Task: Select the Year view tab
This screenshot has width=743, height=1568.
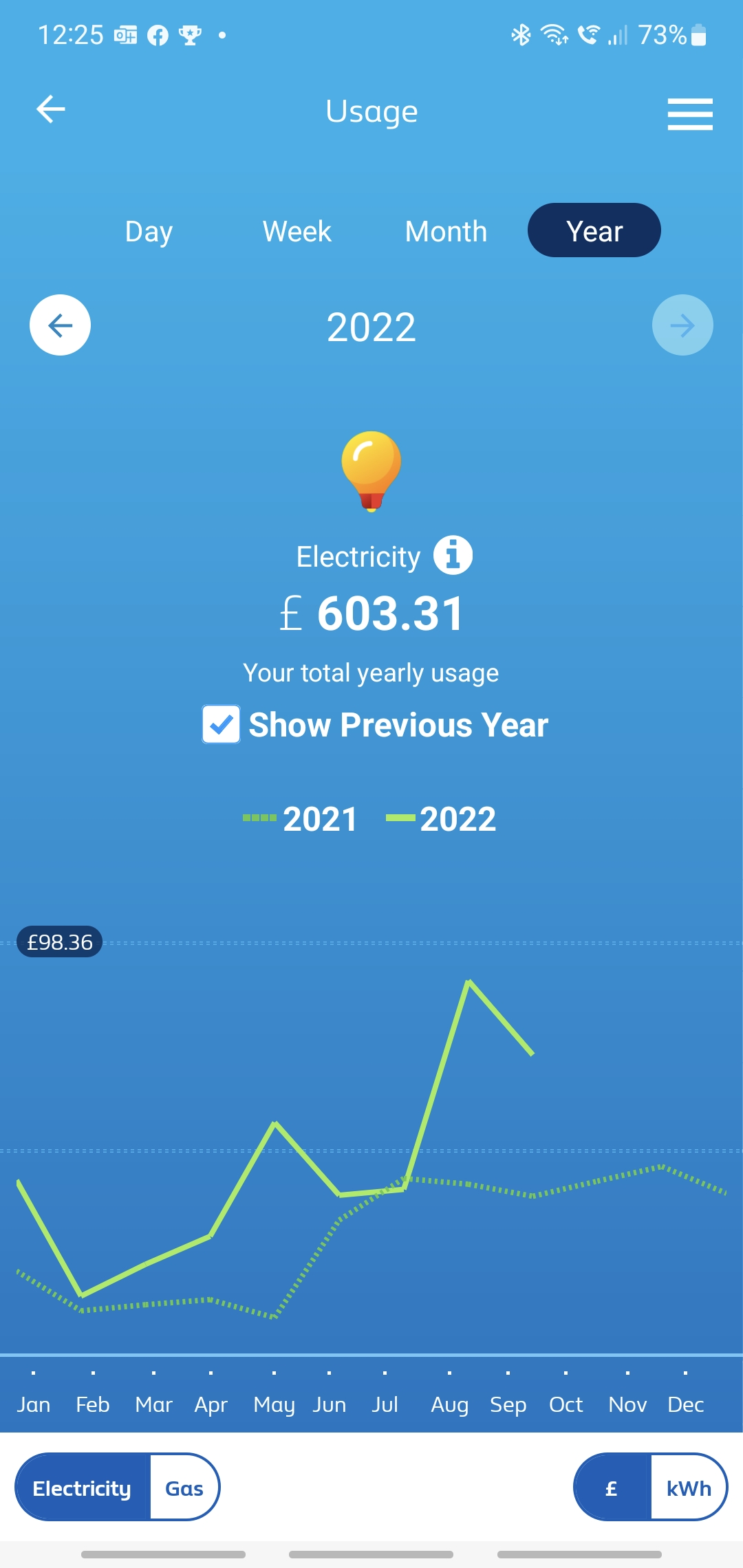Action: coord(594,231)
